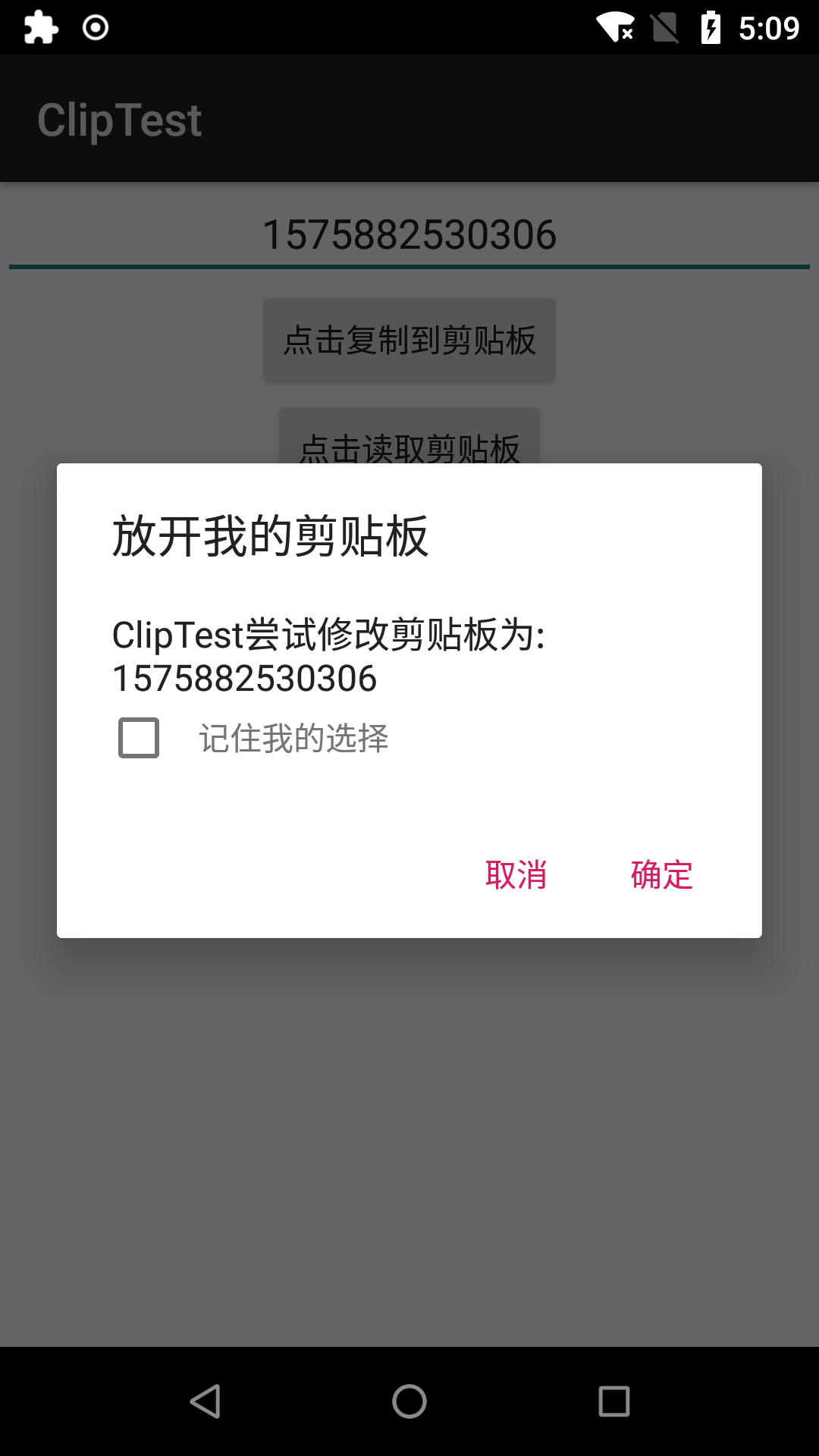
Task: Tap the charging battery icon
Action: coord(711,27)
